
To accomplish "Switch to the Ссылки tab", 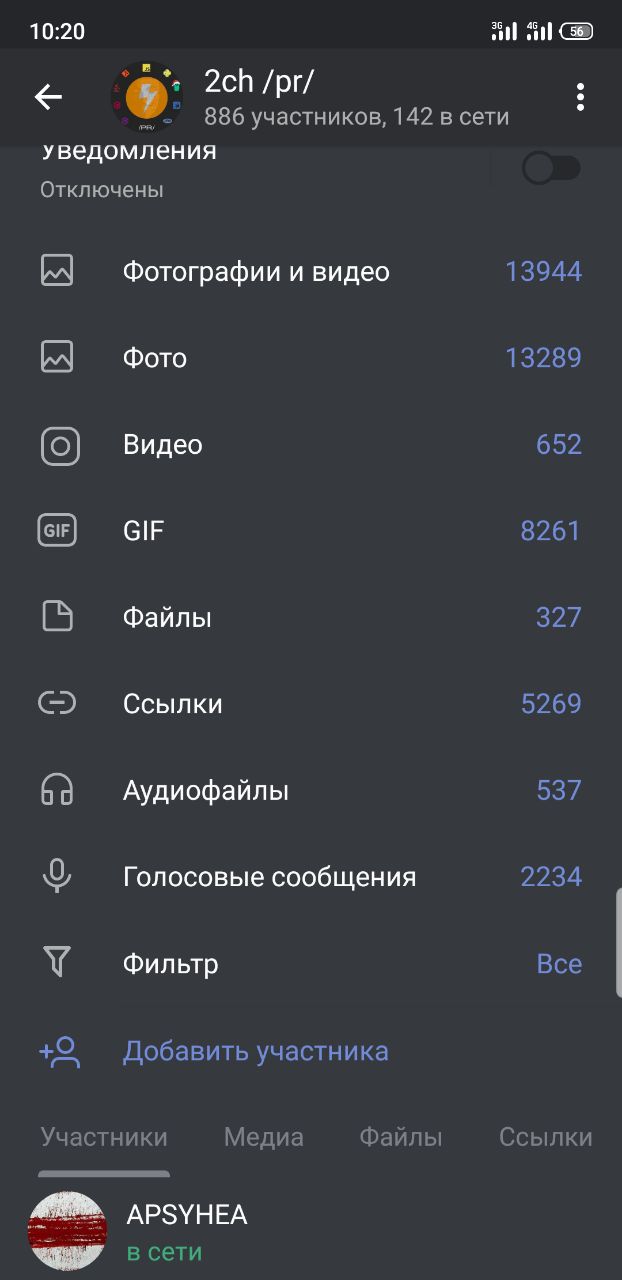I will [546, 1137].
